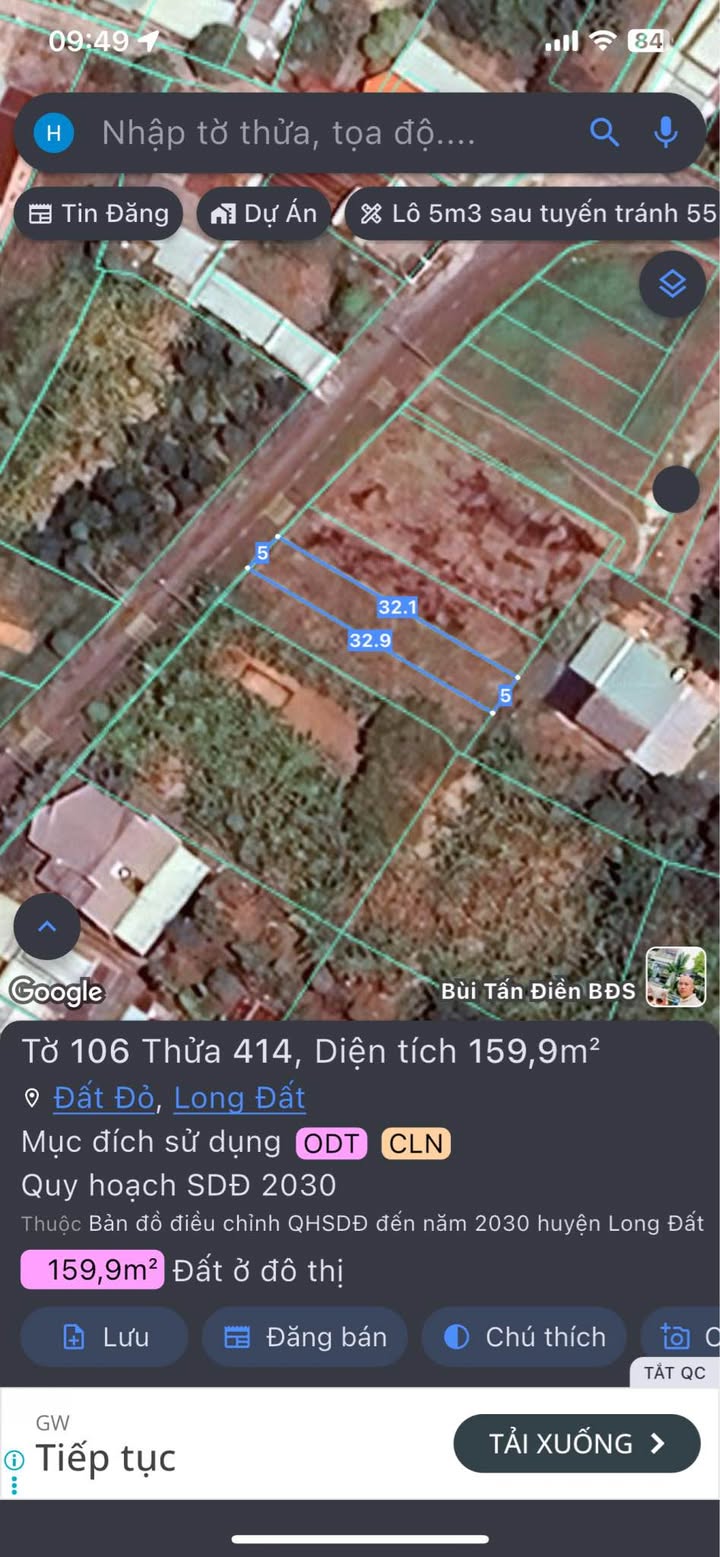
Task: Open the Dự Án chip
Action: tap(264, 213)
